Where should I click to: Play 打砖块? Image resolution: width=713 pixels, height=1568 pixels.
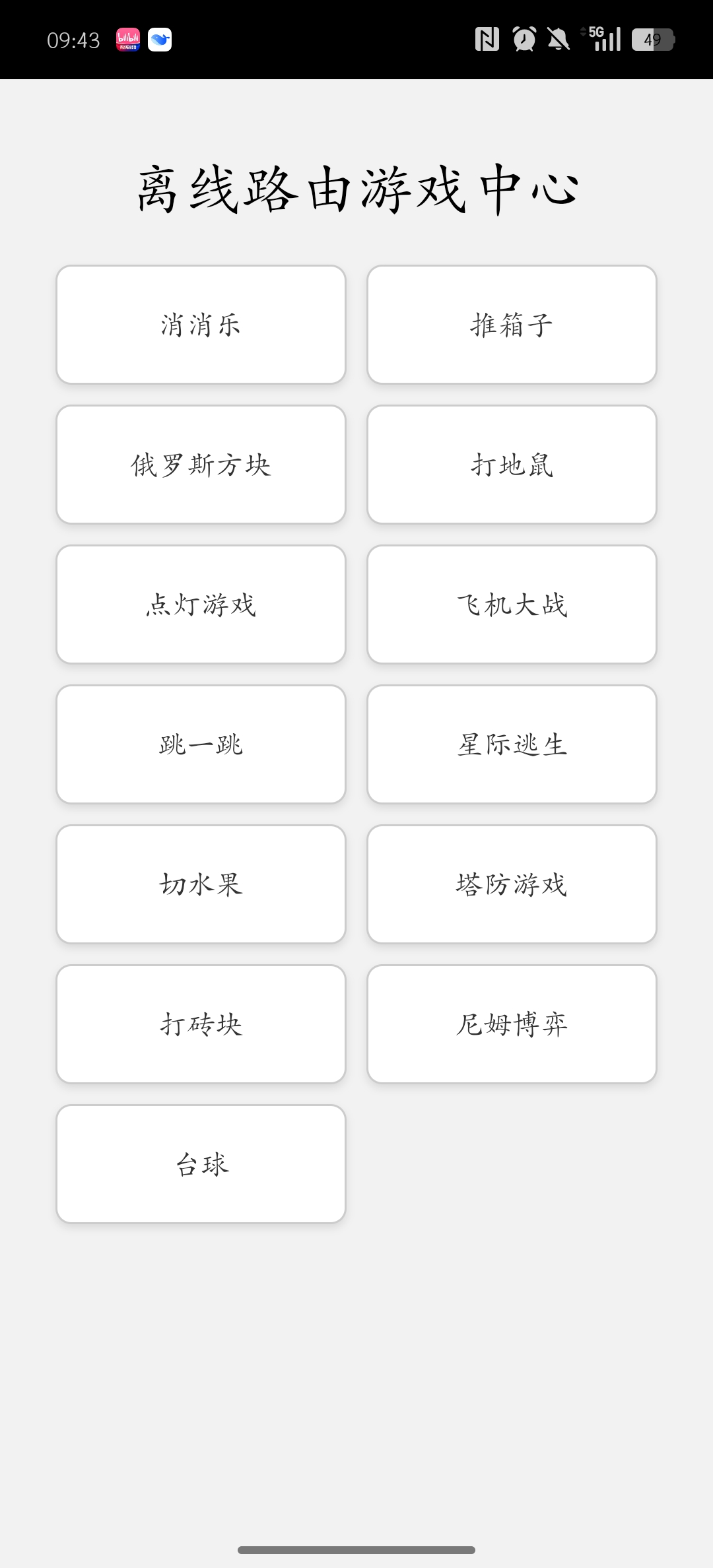tap(201, 1024)
